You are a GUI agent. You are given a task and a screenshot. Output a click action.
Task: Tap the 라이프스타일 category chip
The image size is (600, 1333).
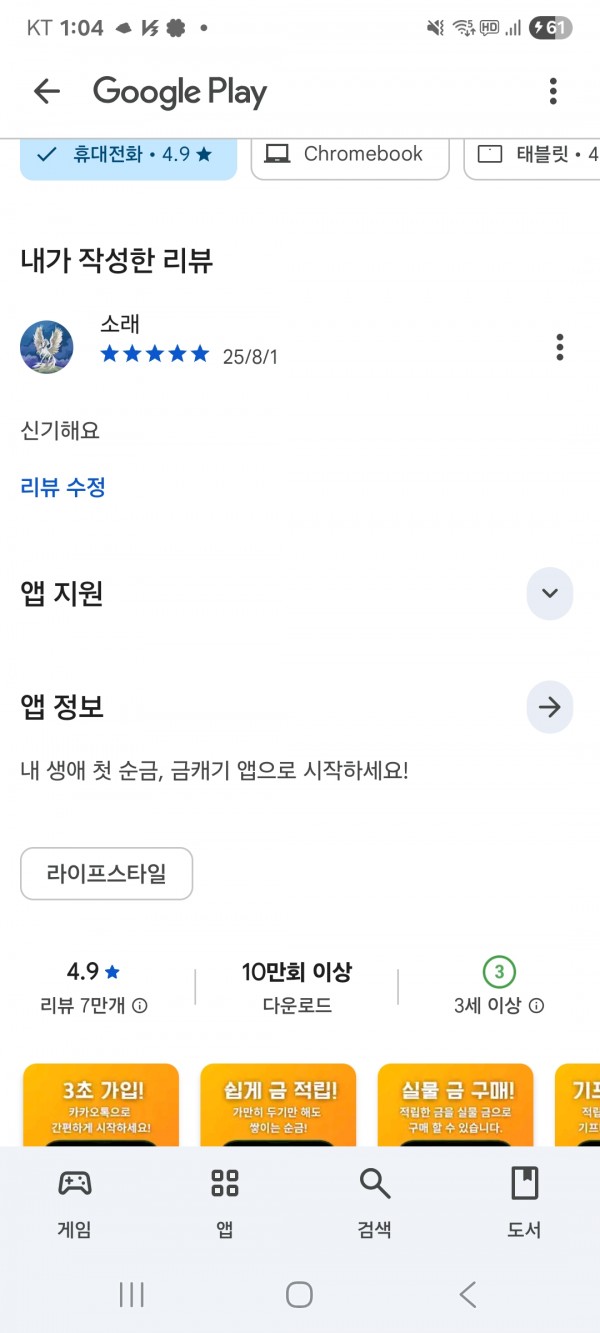(106, 874)
